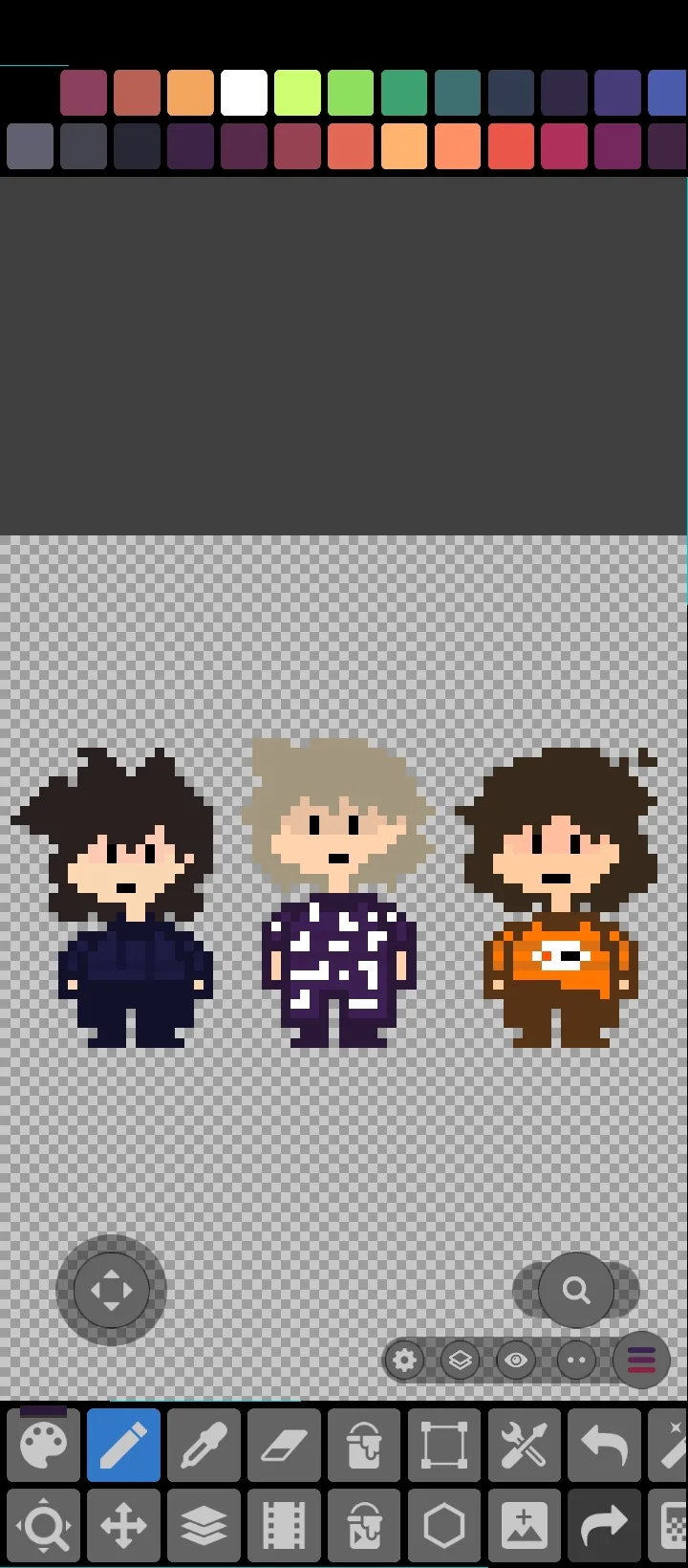Open the color palette tool

(x=44, y=1445)
